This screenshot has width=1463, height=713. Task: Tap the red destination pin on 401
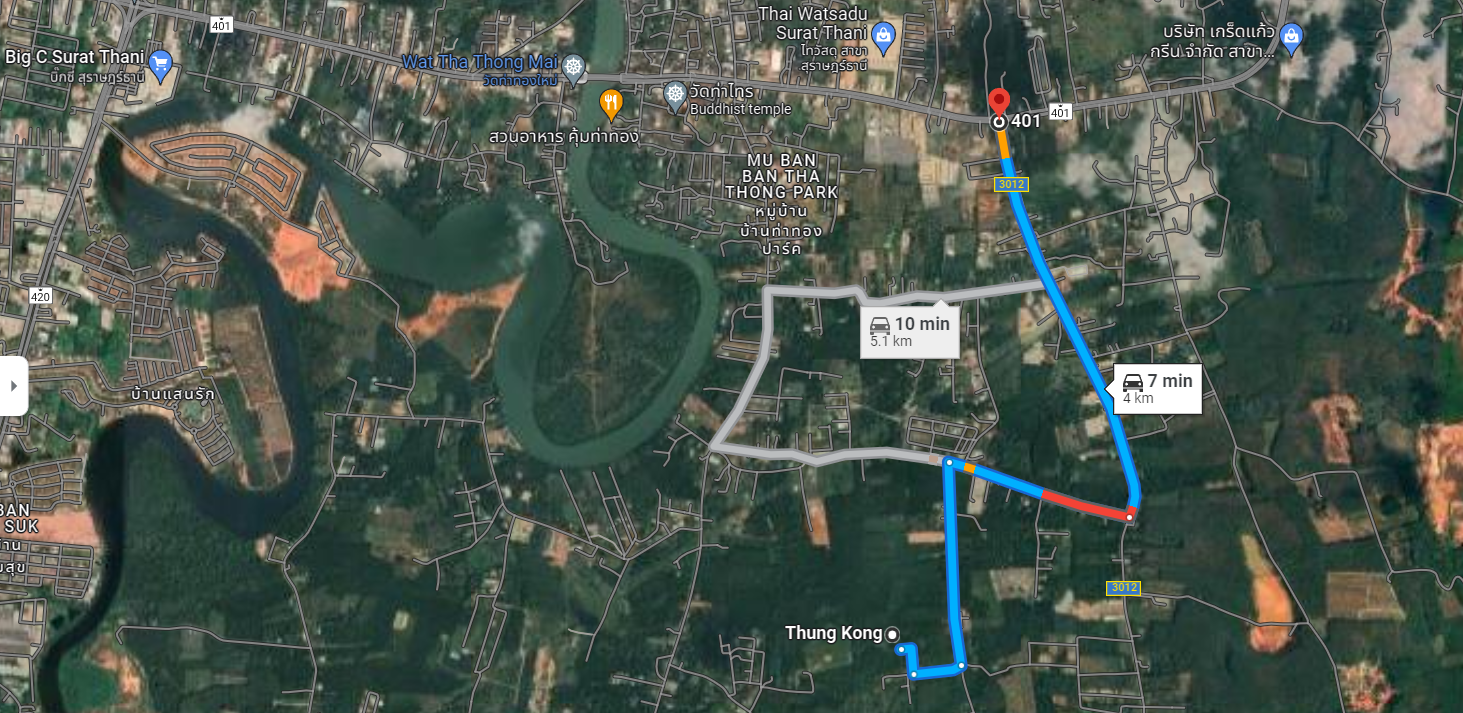998,102
